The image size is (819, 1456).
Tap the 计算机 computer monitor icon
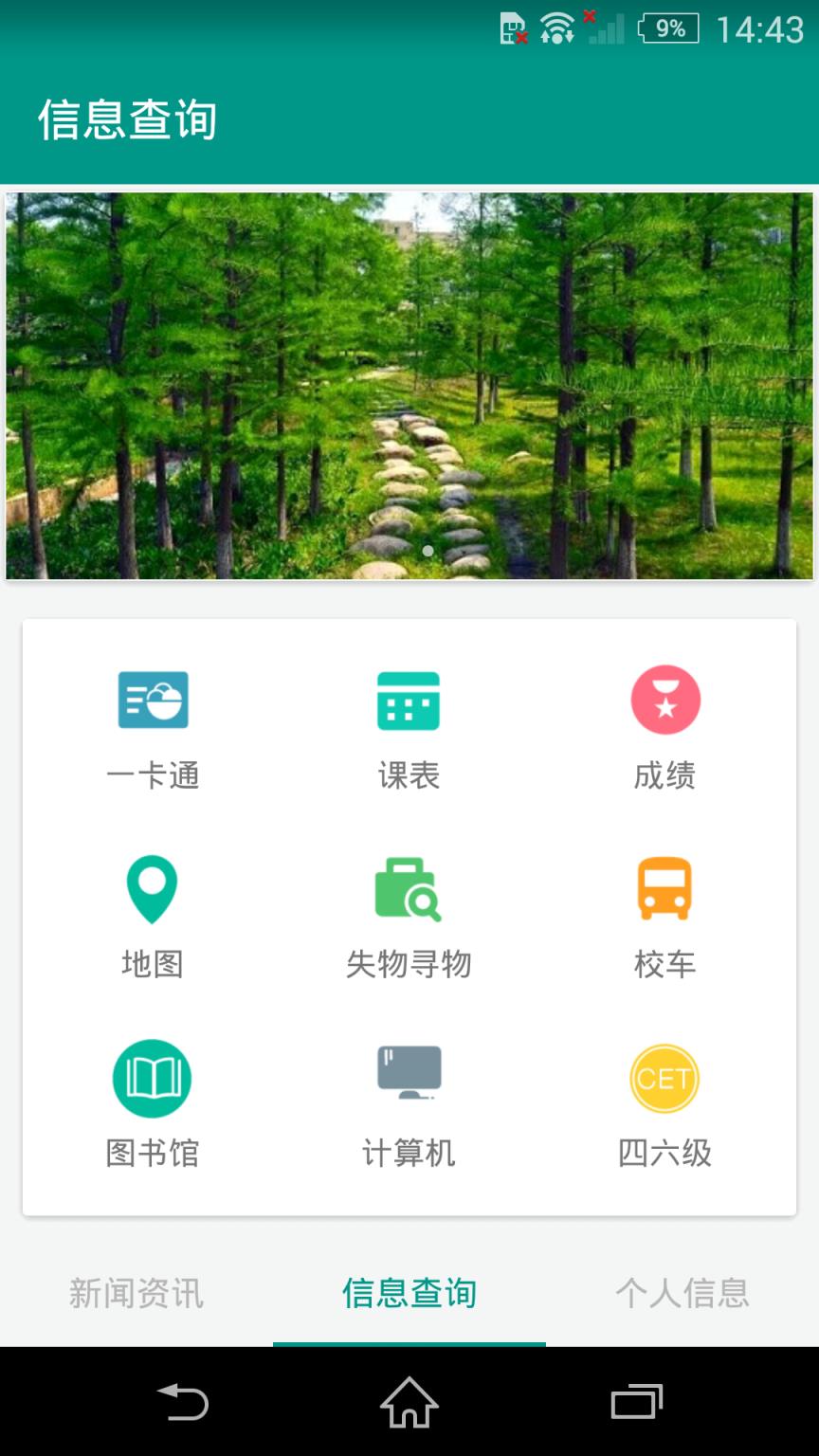(409, 1069)
